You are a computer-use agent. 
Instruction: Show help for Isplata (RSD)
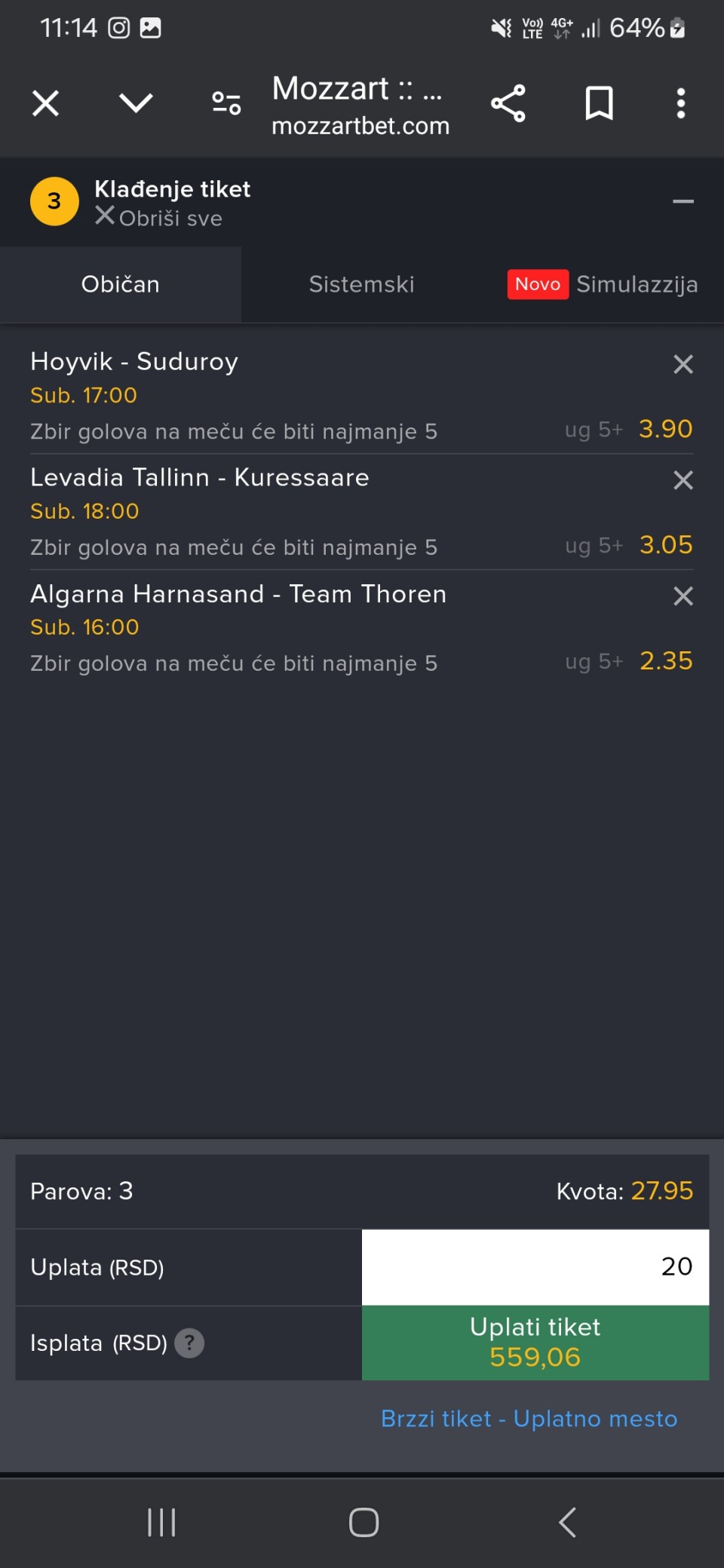(189, 1343)
